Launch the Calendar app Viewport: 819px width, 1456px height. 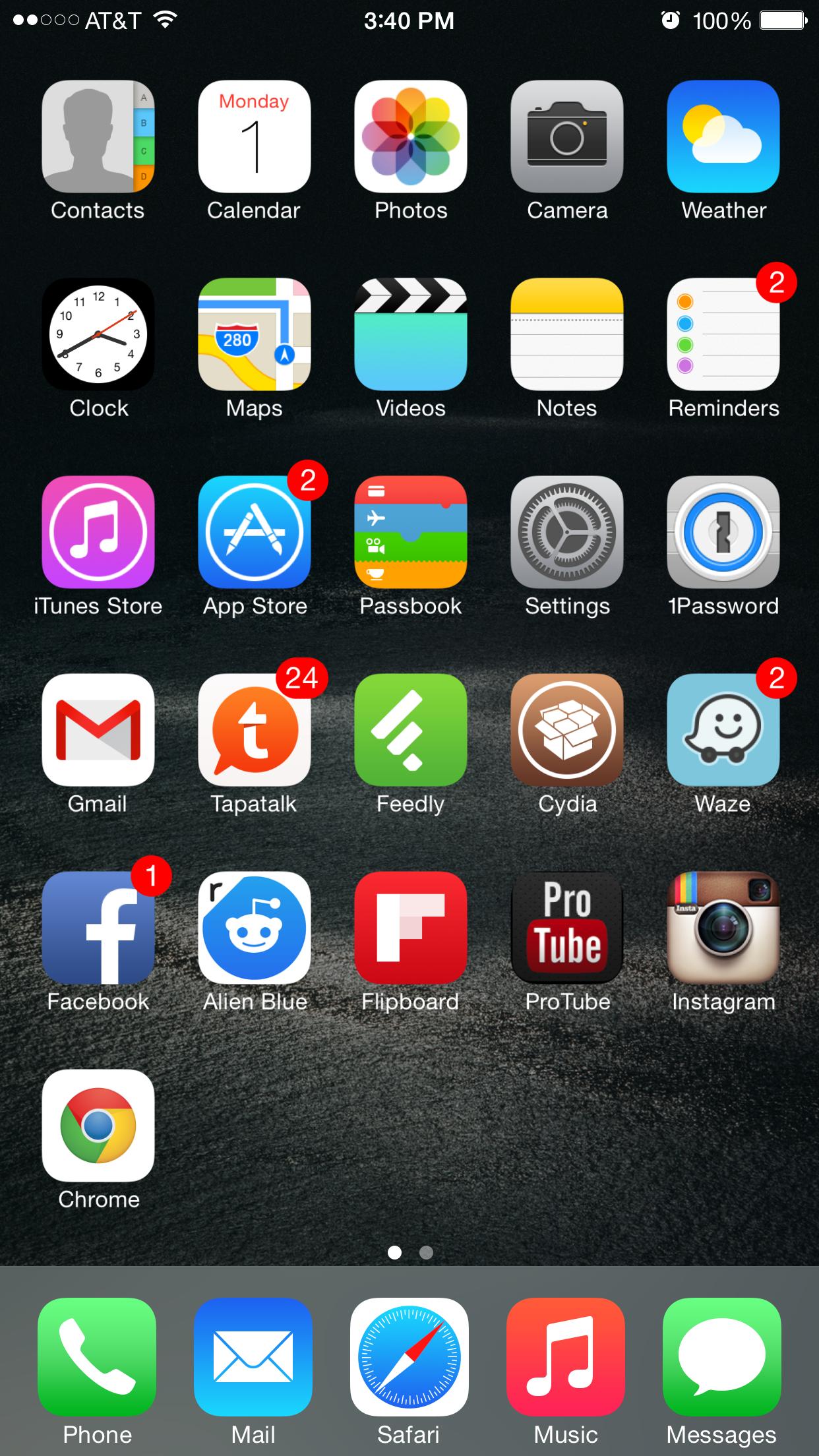255,136
